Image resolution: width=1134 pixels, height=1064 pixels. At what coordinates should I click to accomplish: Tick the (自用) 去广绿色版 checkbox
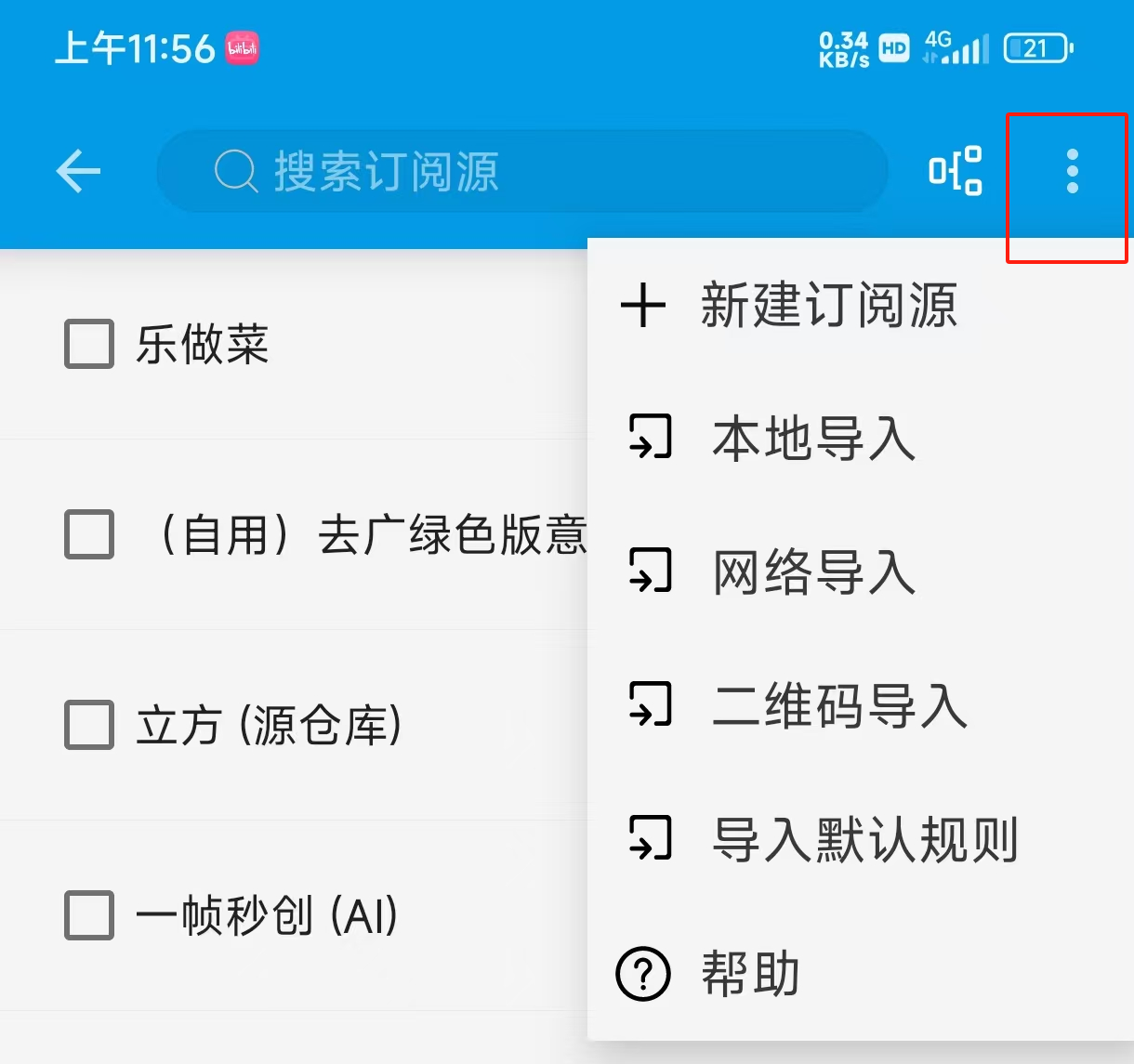click(x=89, y=534)
